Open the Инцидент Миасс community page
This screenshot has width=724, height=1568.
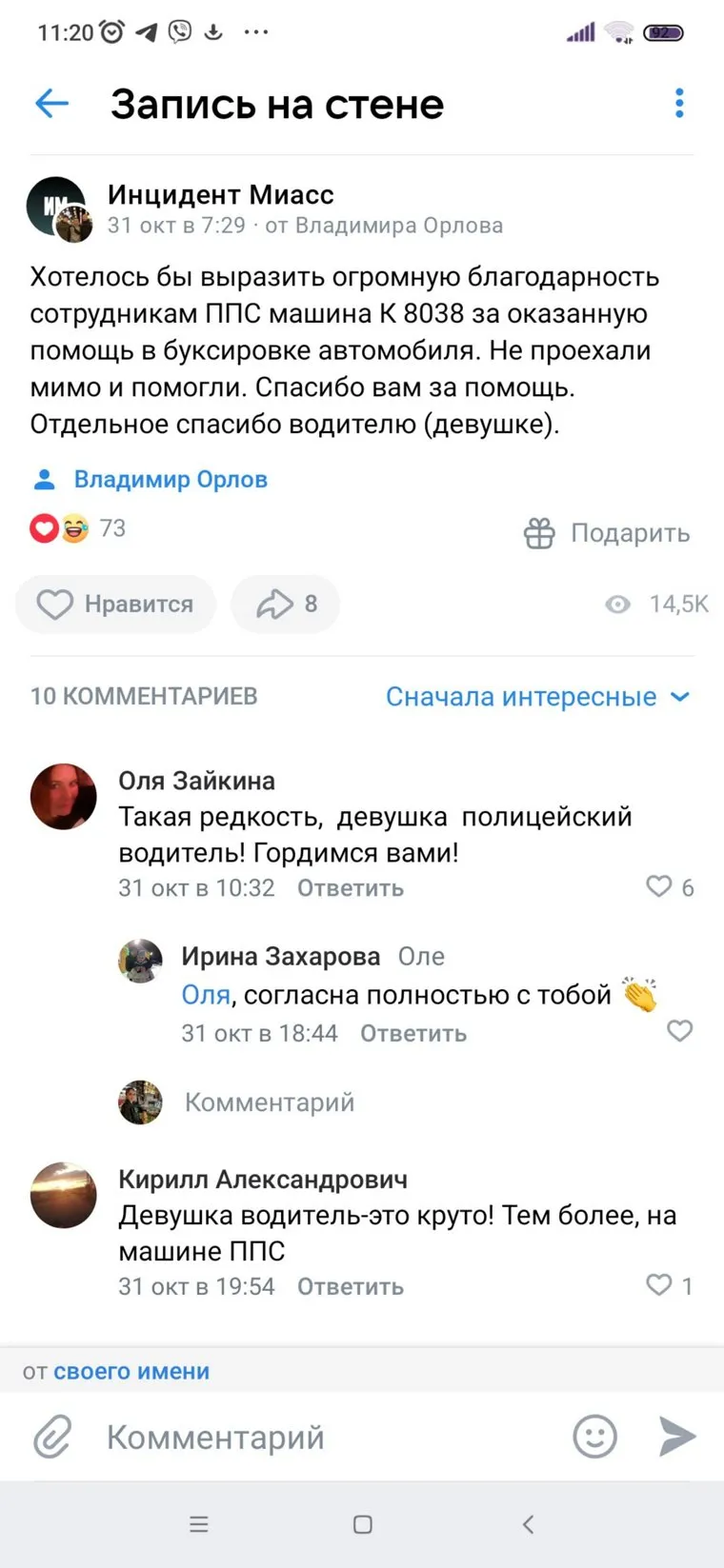point(220,195)
